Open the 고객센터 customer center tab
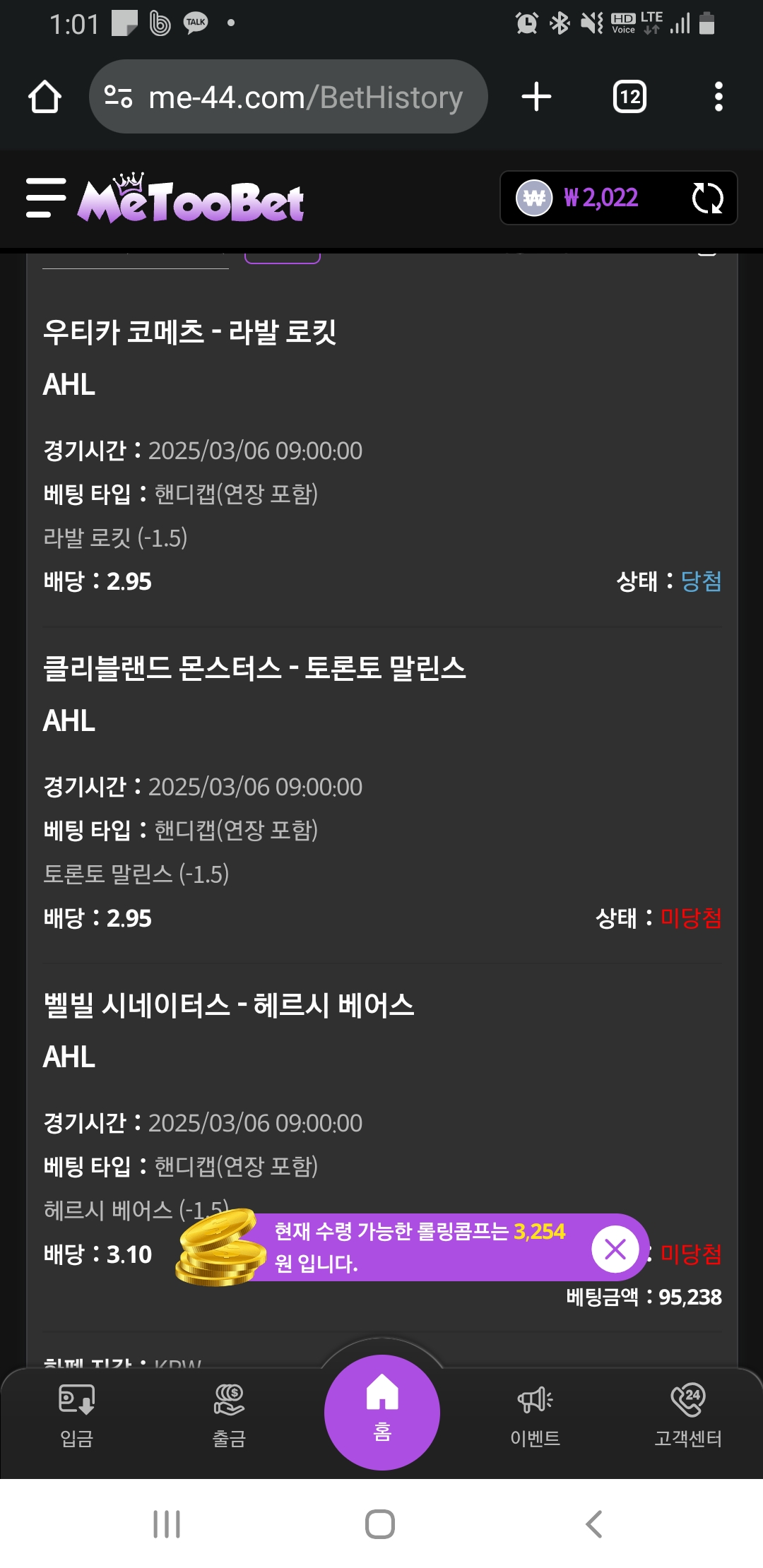 coord(688,1415)
